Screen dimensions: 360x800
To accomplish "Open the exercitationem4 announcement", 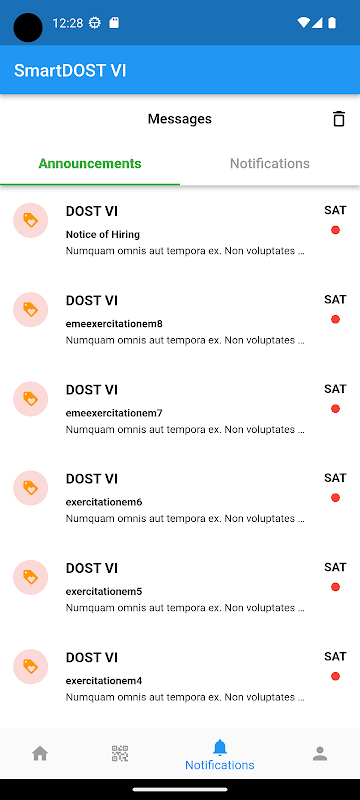I will tap(180, 676).
